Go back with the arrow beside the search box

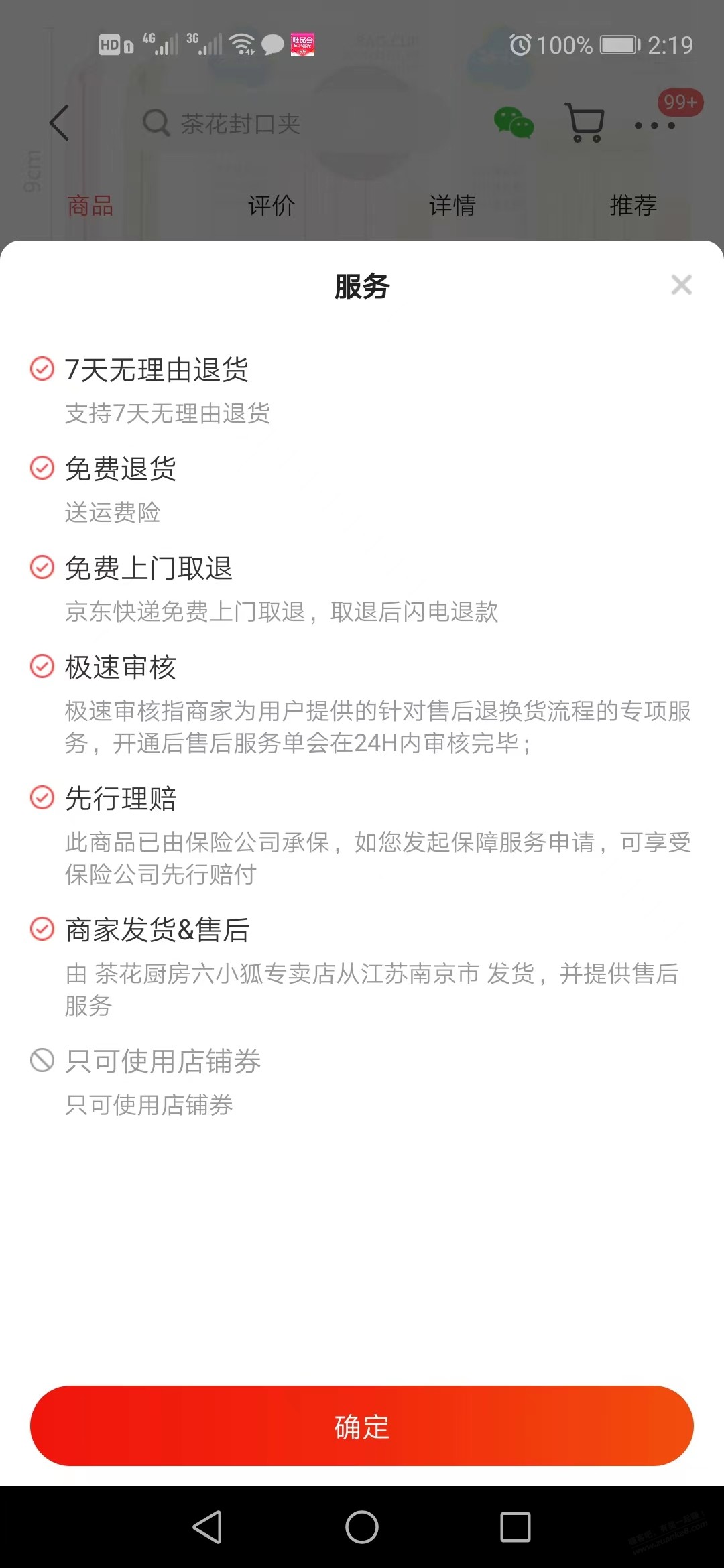pyautogui.click(x=59, y=123)
